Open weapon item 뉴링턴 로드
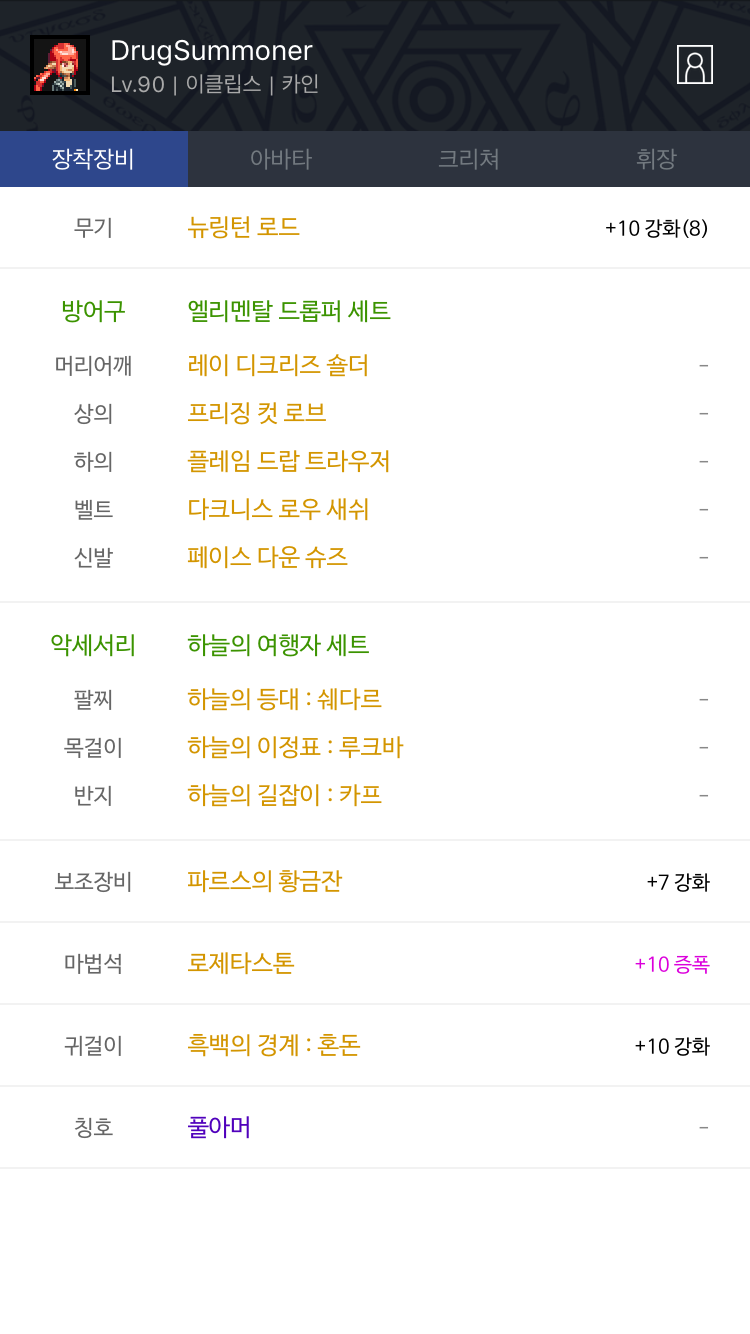The height and width of the screenshot is (1334, 750). coord(244,227)
